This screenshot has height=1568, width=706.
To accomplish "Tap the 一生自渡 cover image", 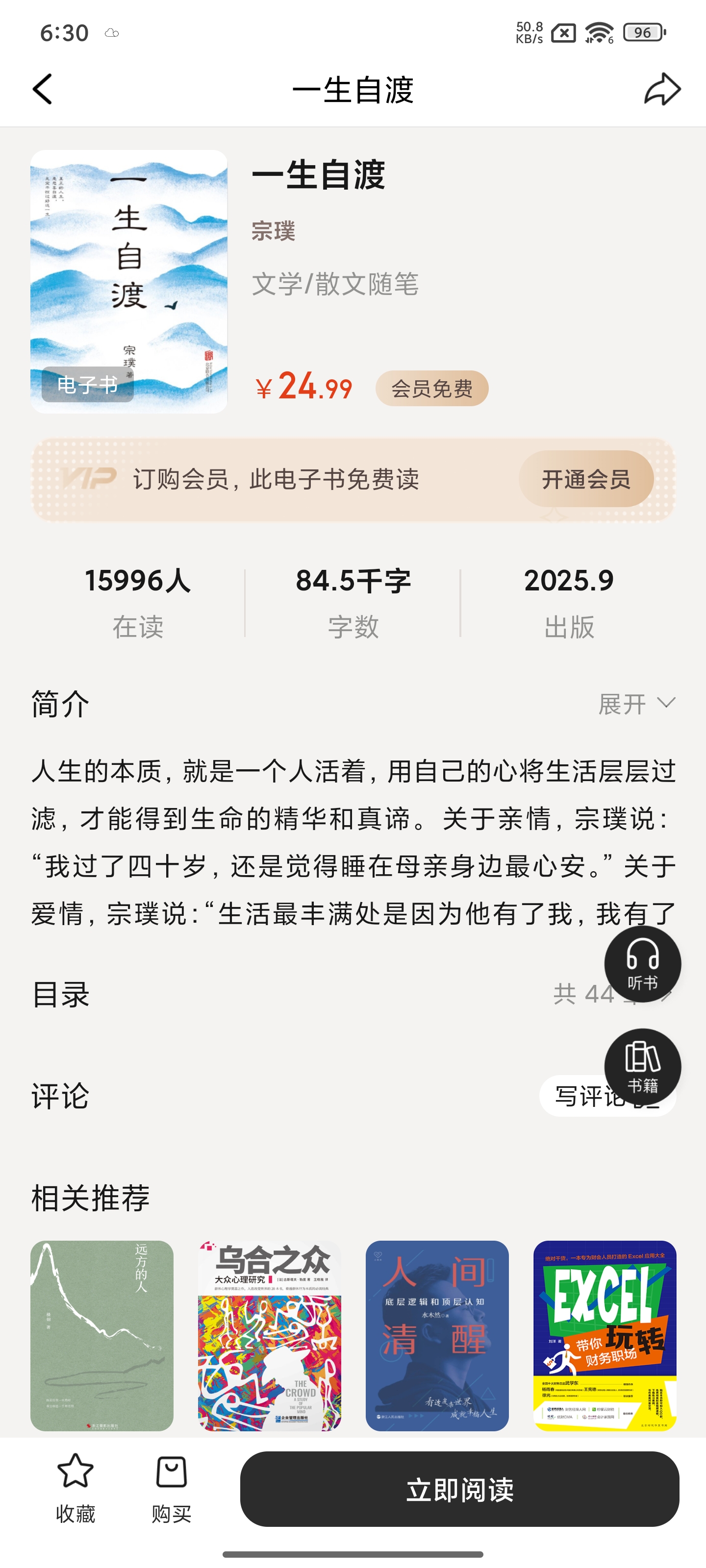I will tap(128, 282).
